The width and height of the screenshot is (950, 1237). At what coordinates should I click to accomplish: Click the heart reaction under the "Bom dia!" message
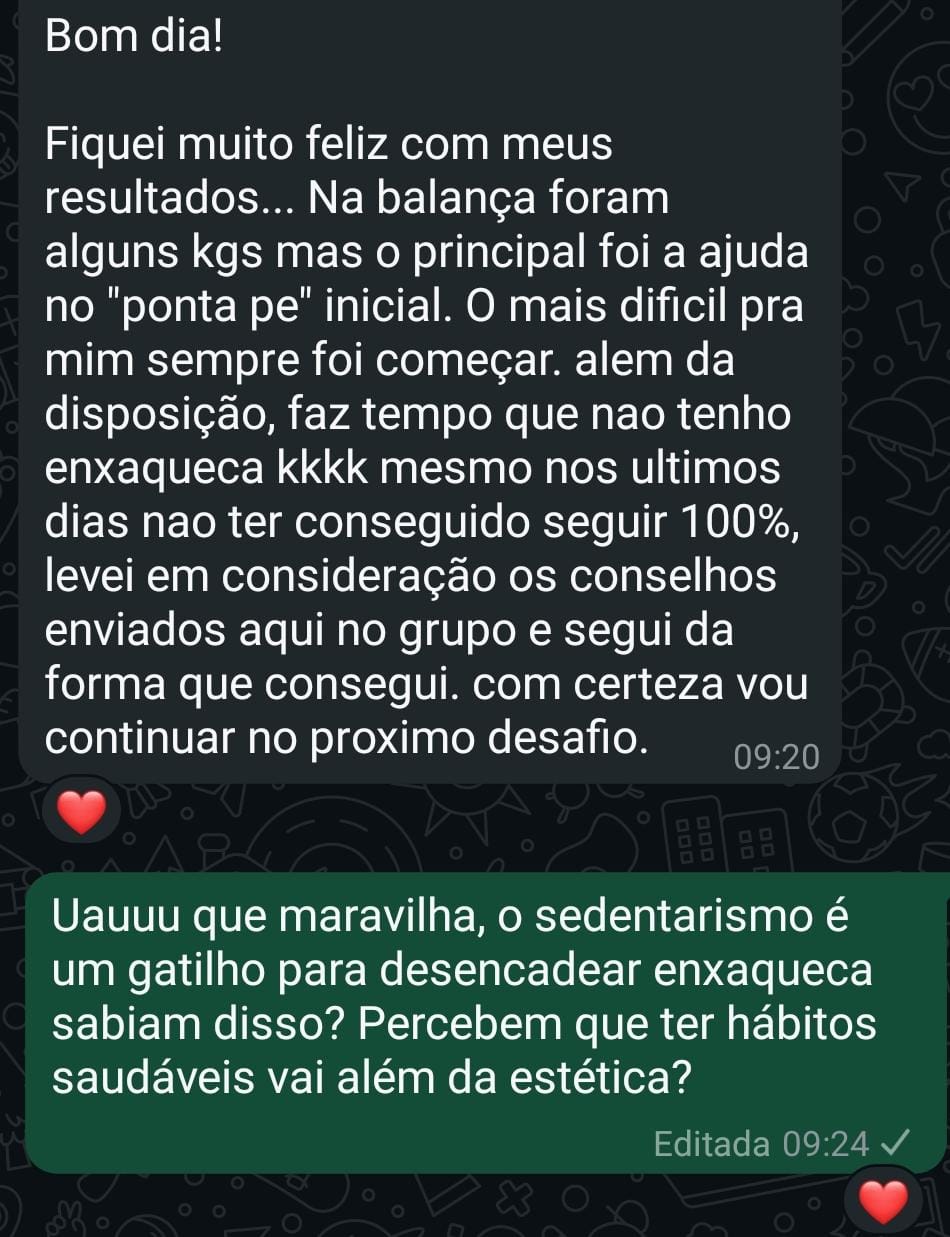pyautogui.click(x=82, y=811)
